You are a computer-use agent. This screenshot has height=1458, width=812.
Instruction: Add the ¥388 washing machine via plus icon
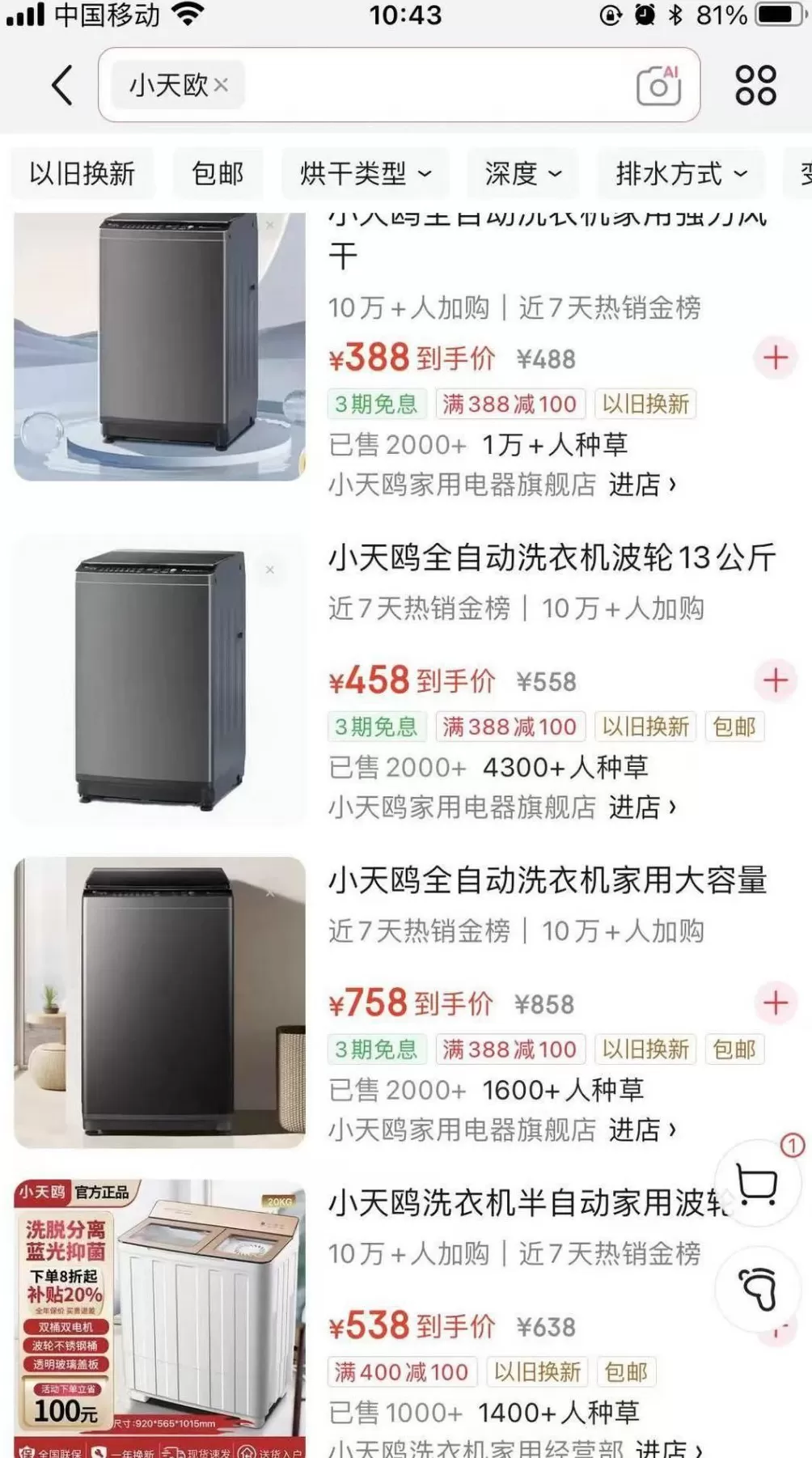(775, 357)
